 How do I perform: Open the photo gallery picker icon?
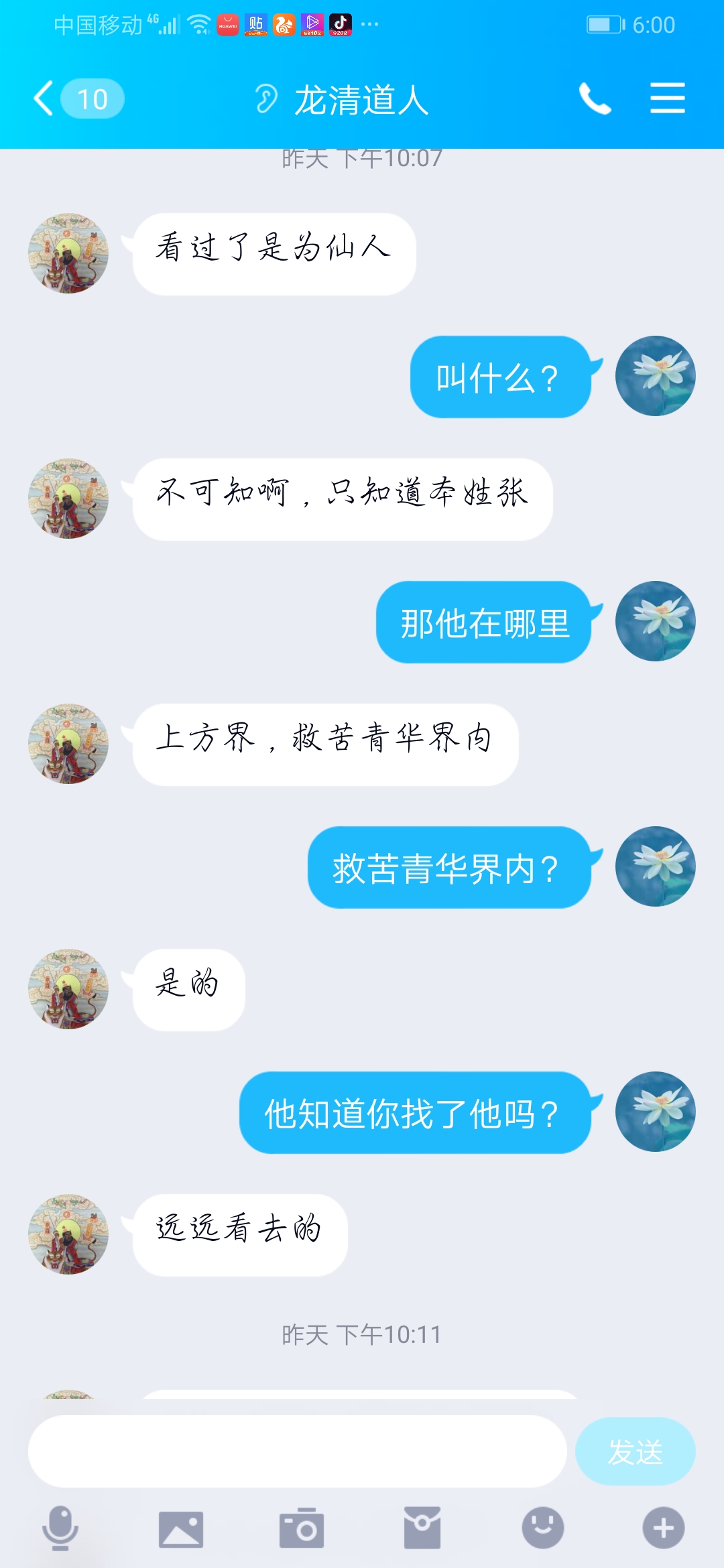181,1528
